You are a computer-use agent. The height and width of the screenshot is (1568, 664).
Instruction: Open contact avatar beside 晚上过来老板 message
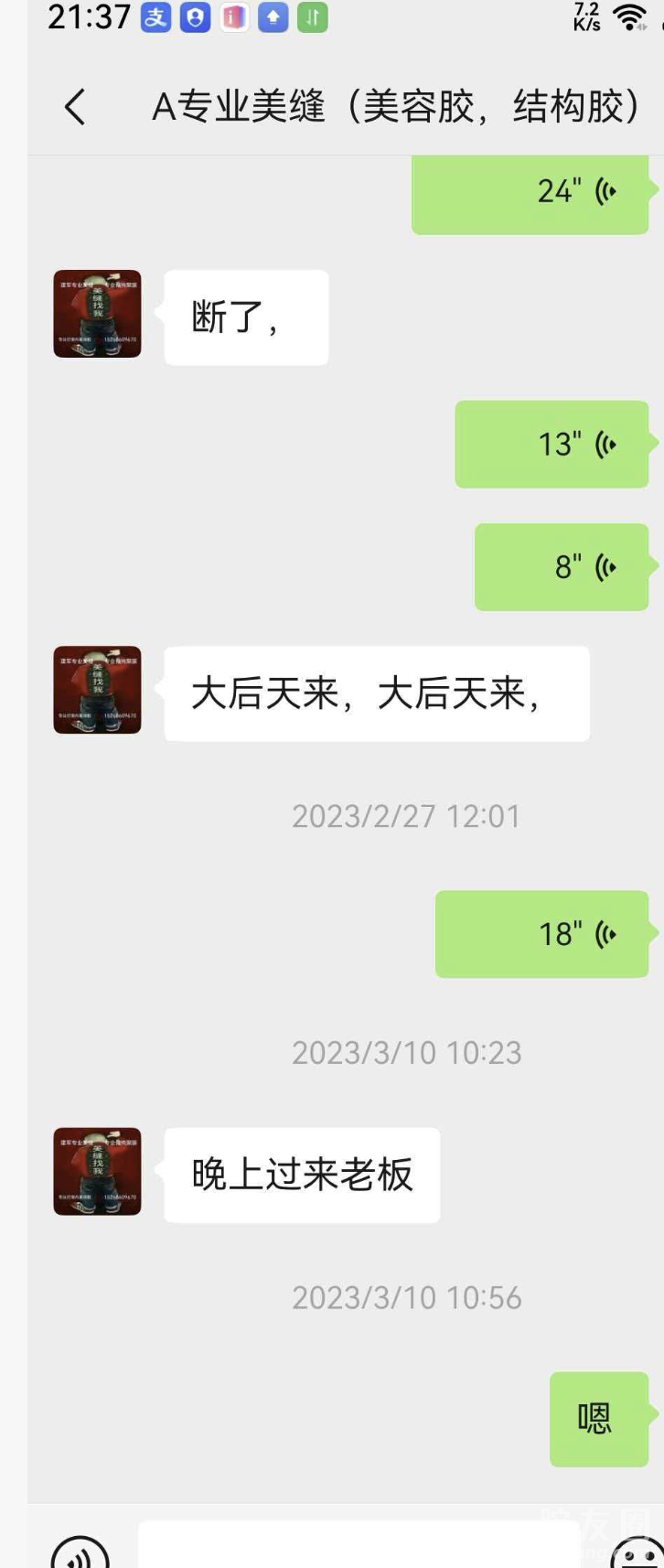[98, 1172]
